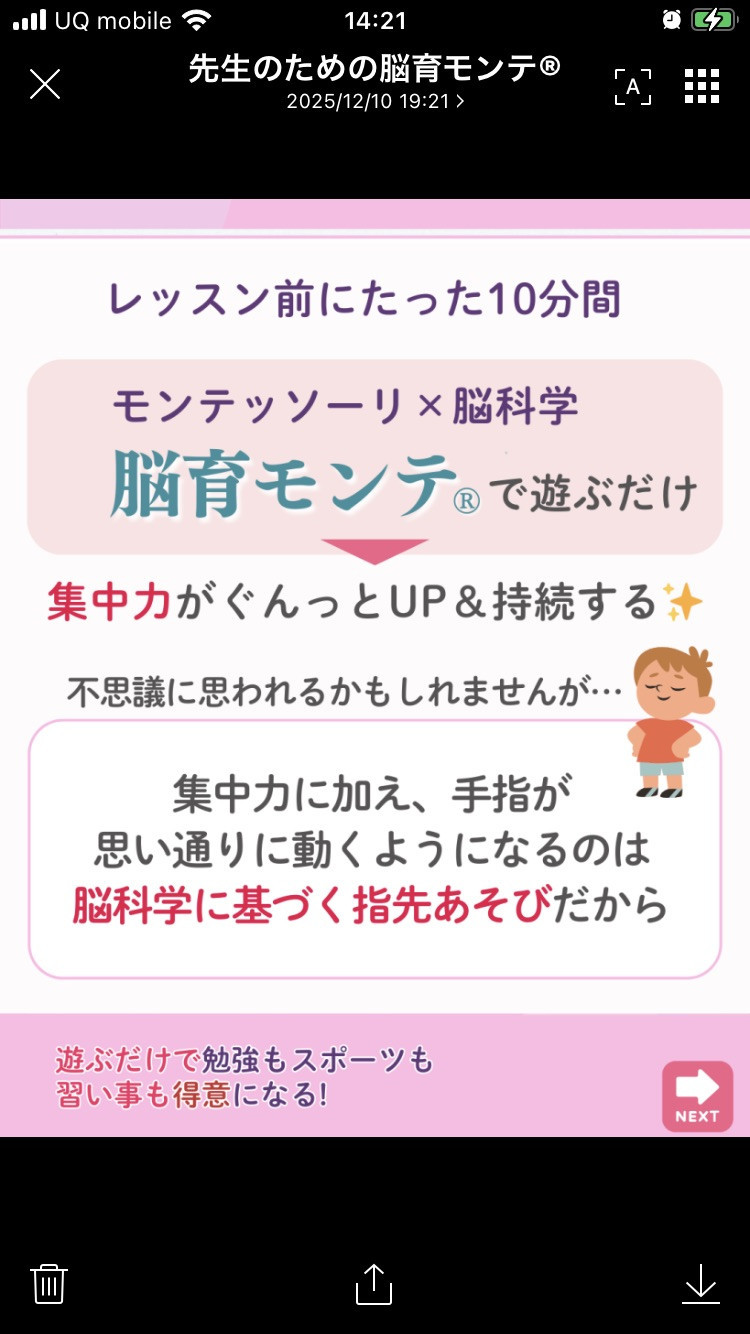Download the image to the device

coord(701,1284)
